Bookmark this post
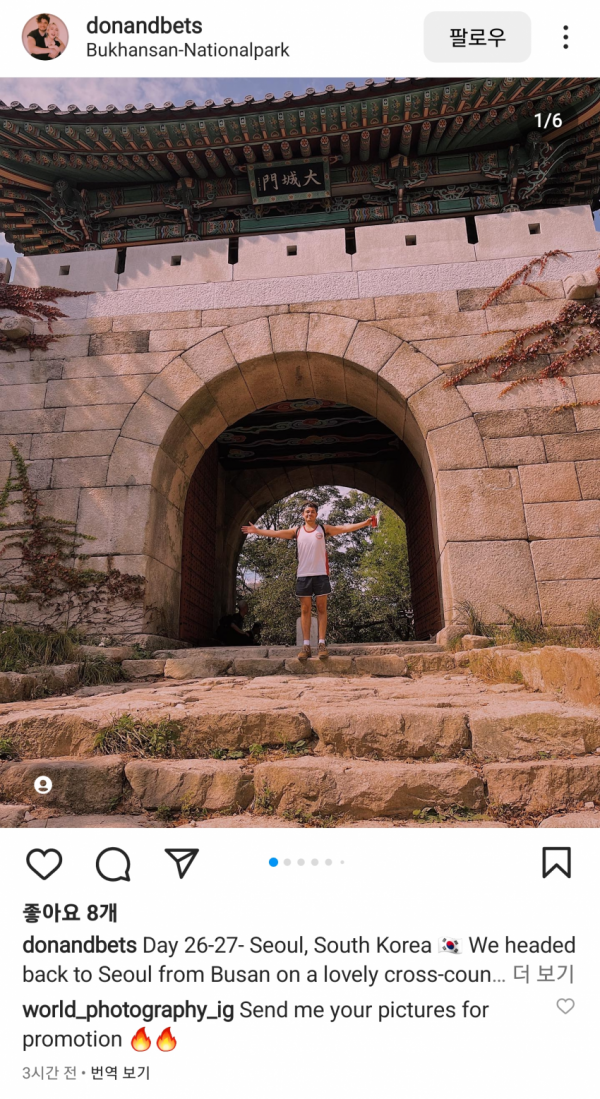Image resolution: width=600 pixels, height=1099 pixels. (556, 862)
